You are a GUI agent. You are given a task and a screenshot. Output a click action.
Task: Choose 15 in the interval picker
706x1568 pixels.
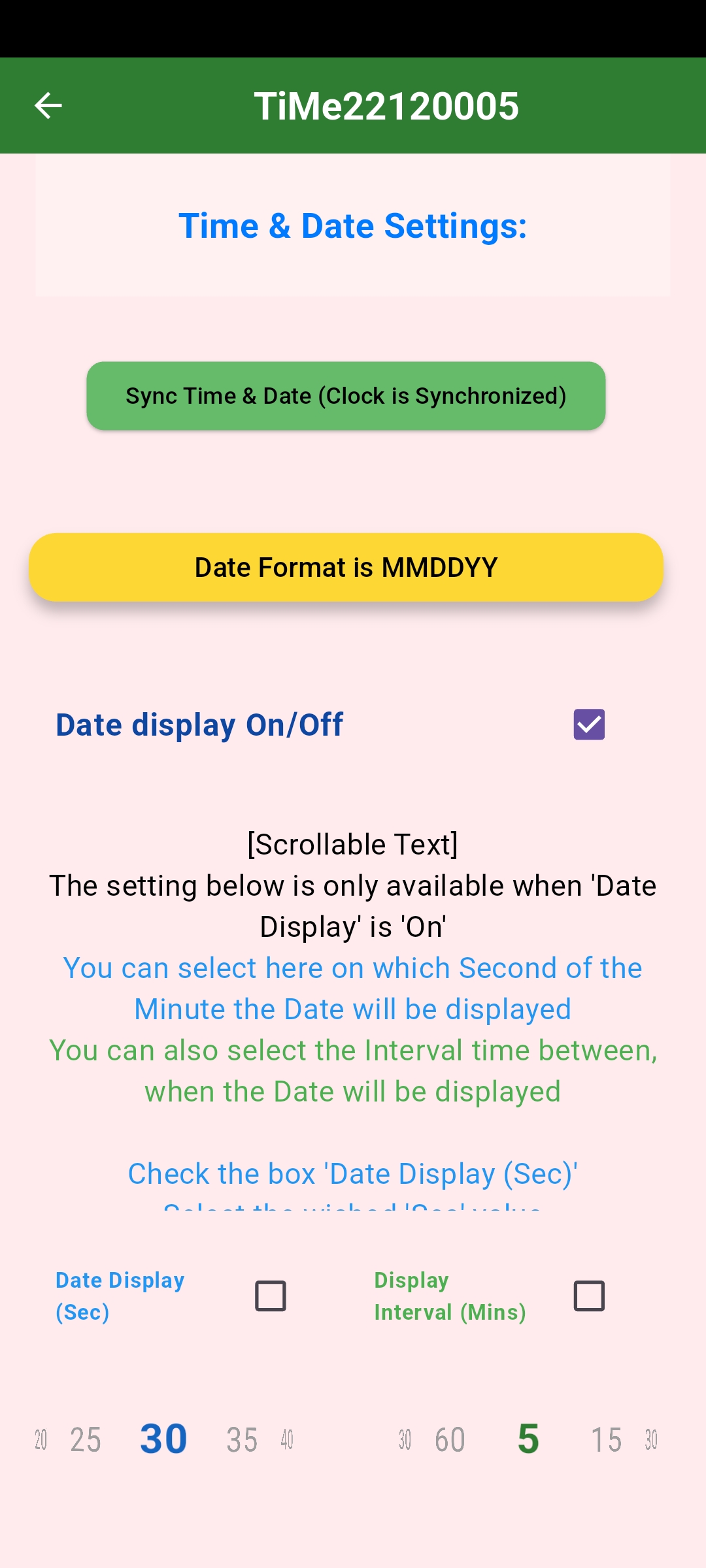(x=606, y=1440)
